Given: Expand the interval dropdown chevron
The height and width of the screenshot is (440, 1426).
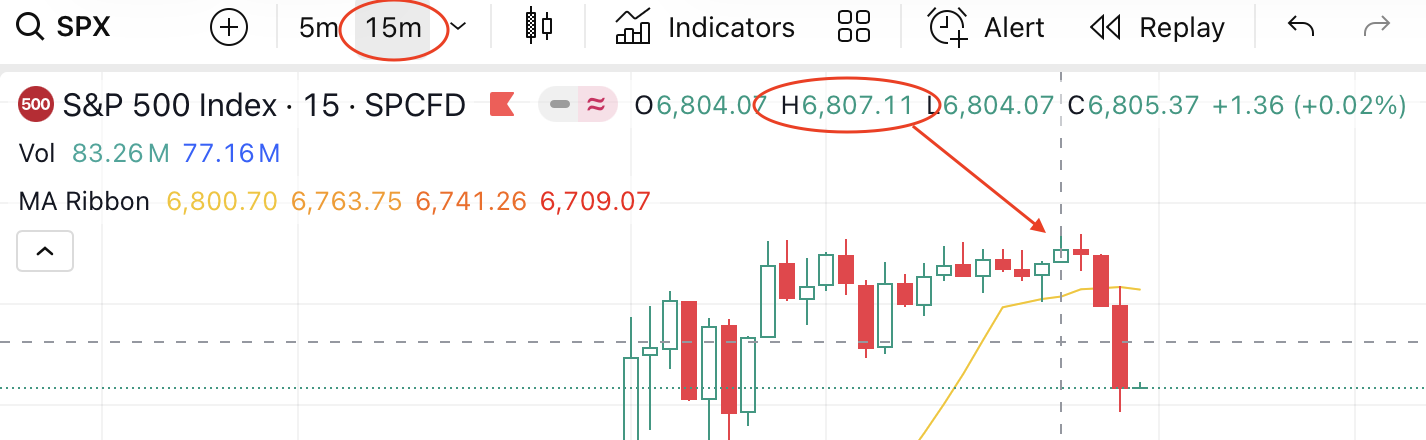Looking at the screenshot, I should 459,27.
